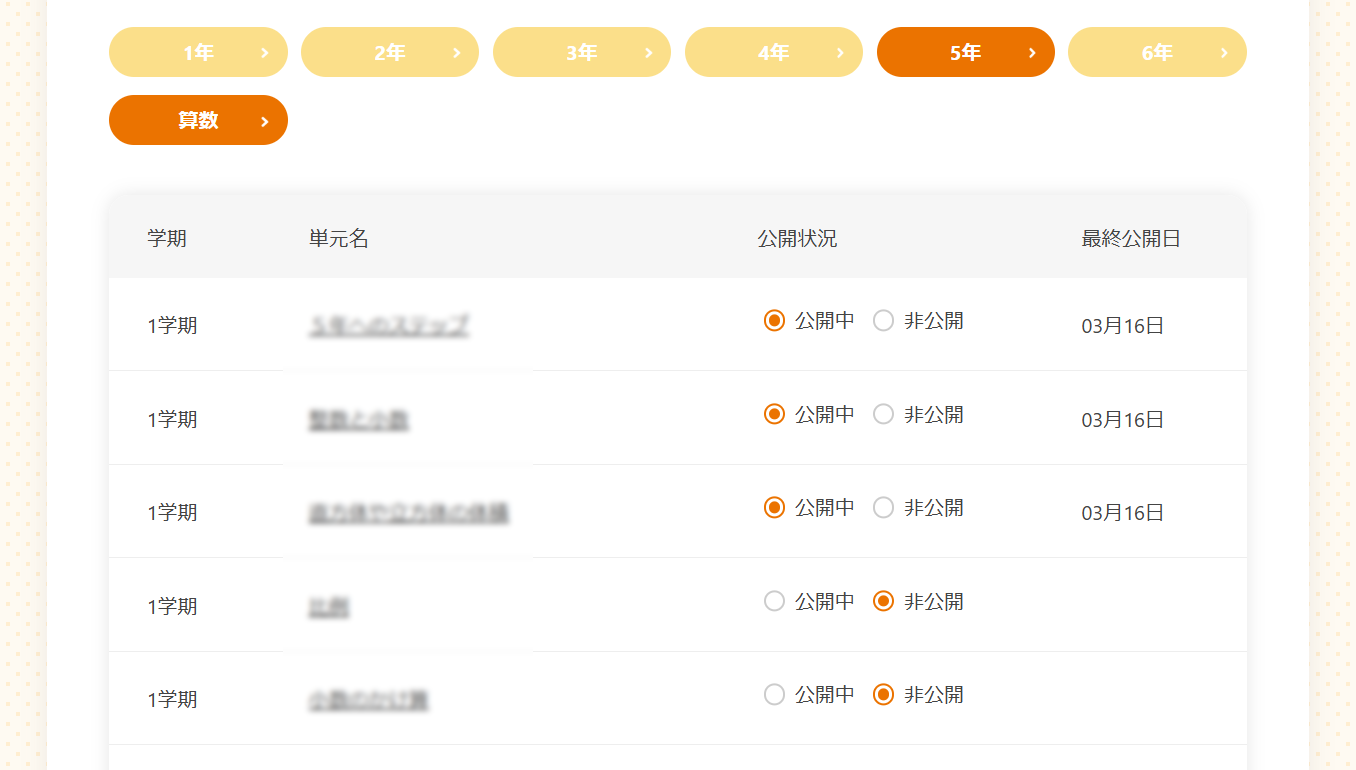Set the fourth unit row to 公開中

(x=774, y=601)
